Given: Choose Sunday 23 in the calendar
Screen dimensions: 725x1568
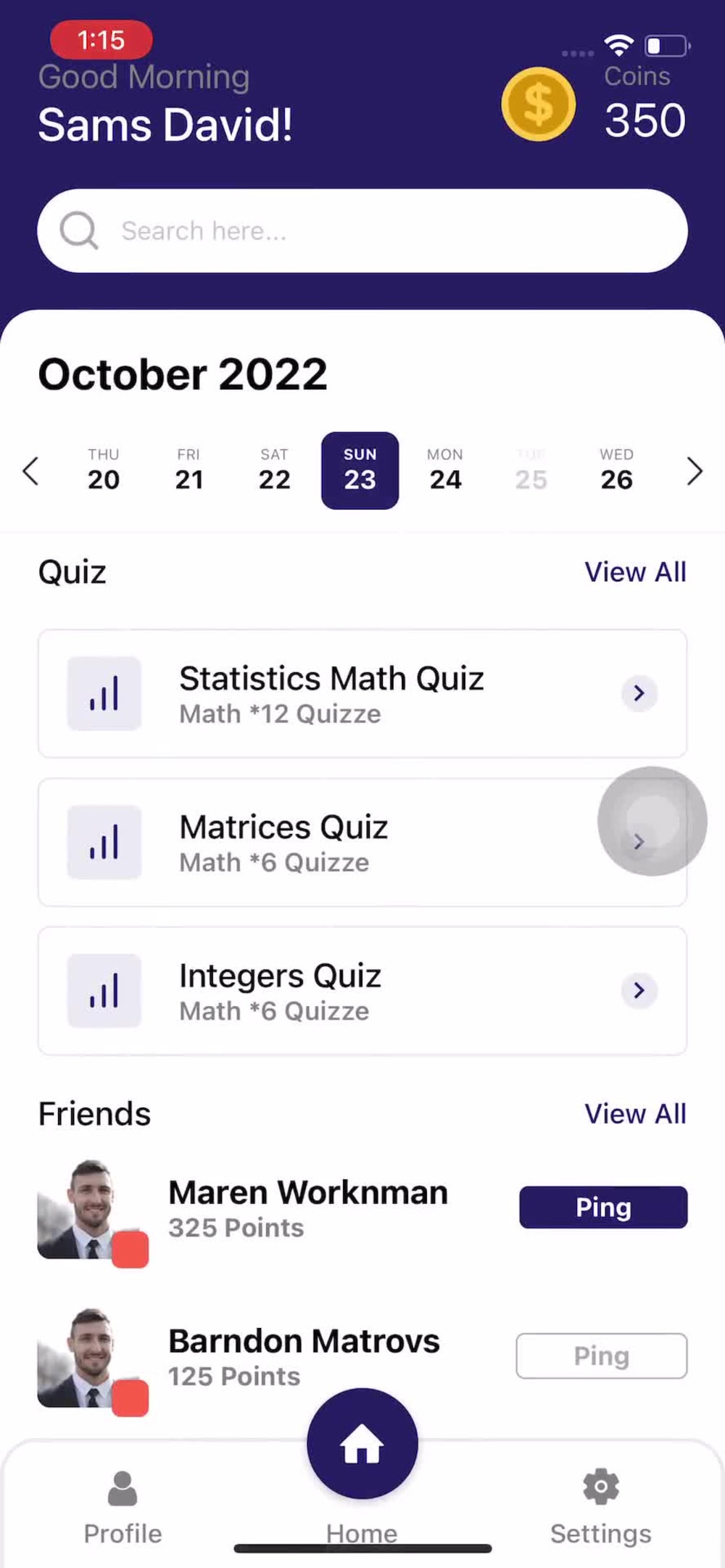Looking at the screenshot, I should [x=360, y=471].
